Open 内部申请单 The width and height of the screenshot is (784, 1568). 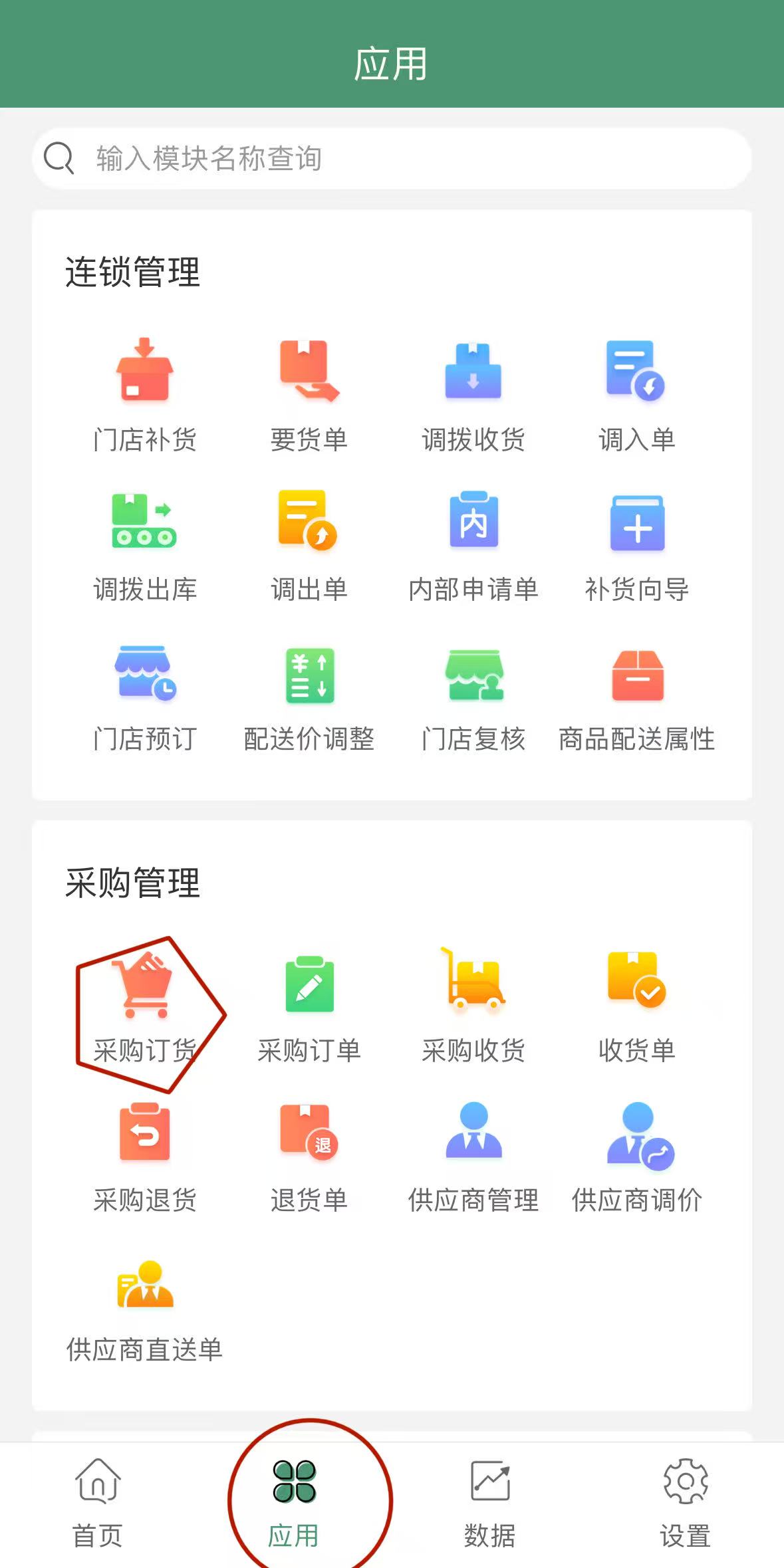click(x=473, y=546)
